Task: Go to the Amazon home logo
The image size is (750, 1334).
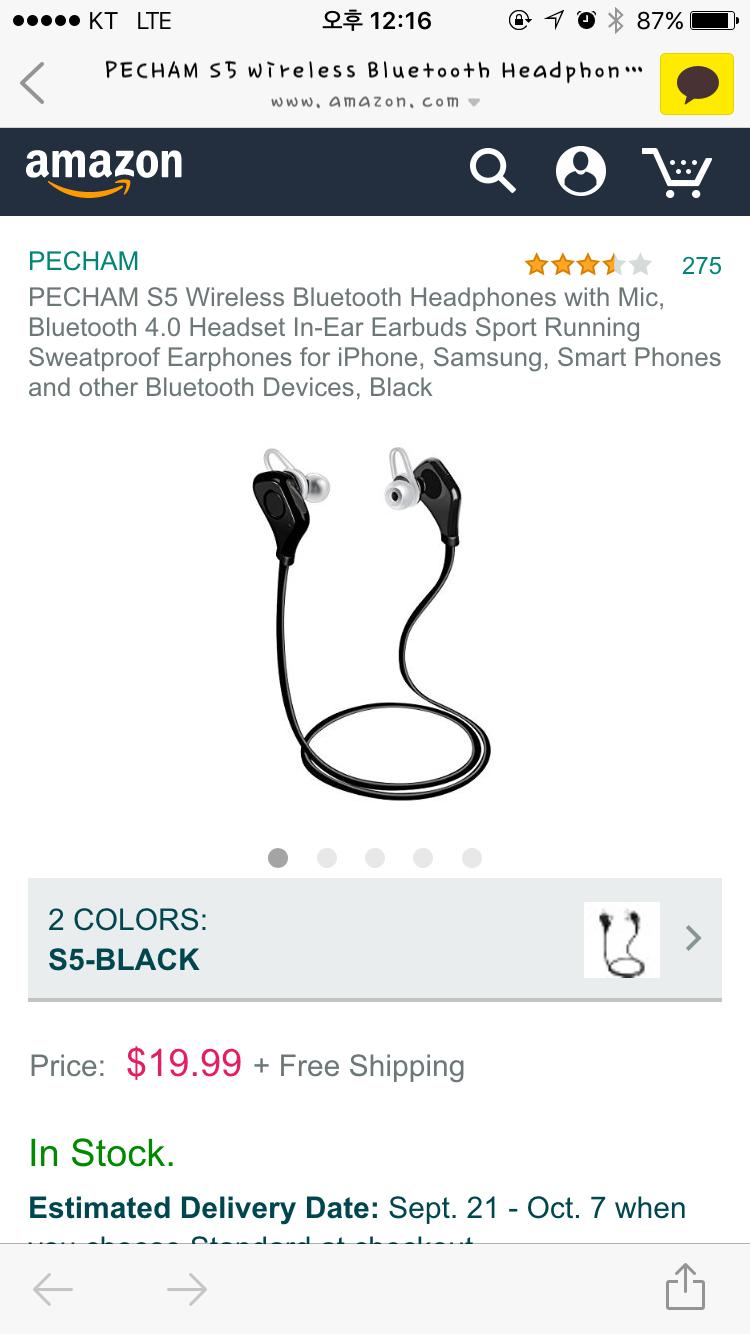Action: pos(104,171)
